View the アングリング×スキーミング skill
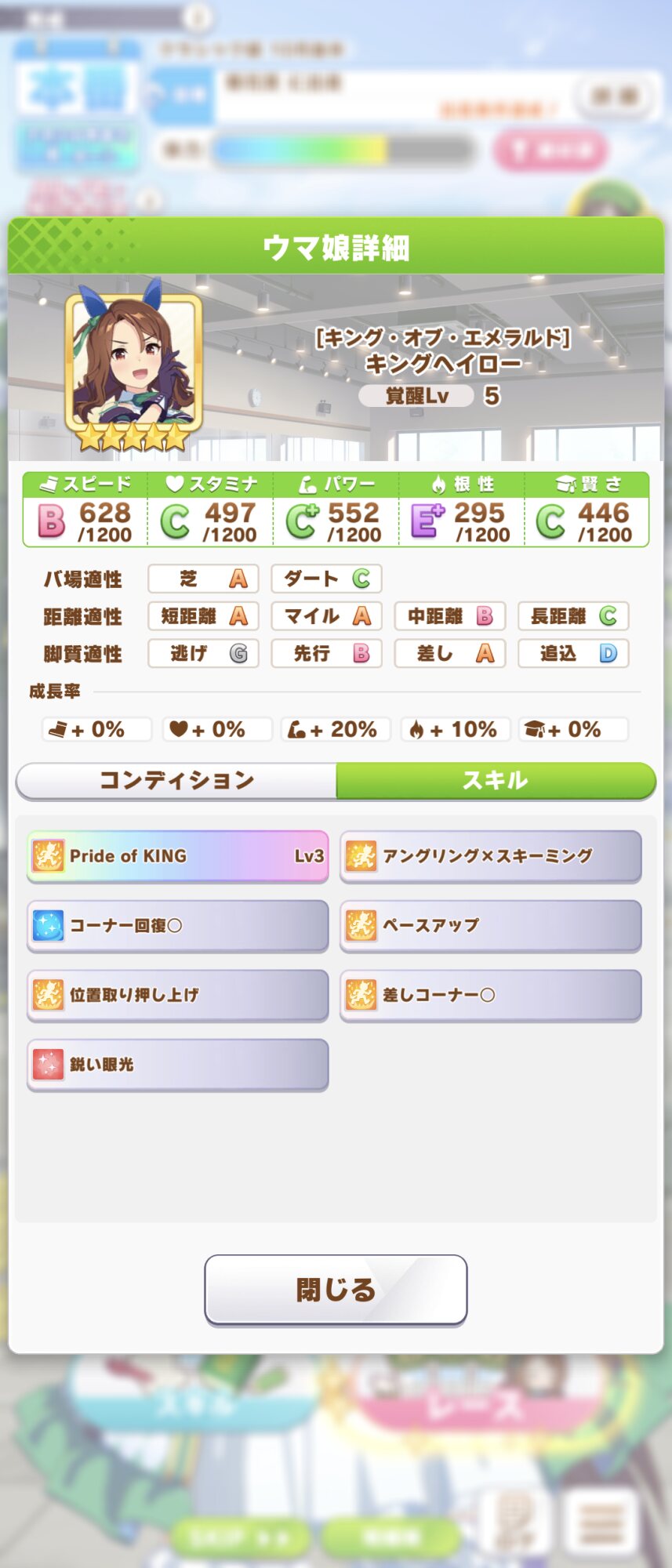Viewport: 672px width, 1568px height. tap(491, 856)
